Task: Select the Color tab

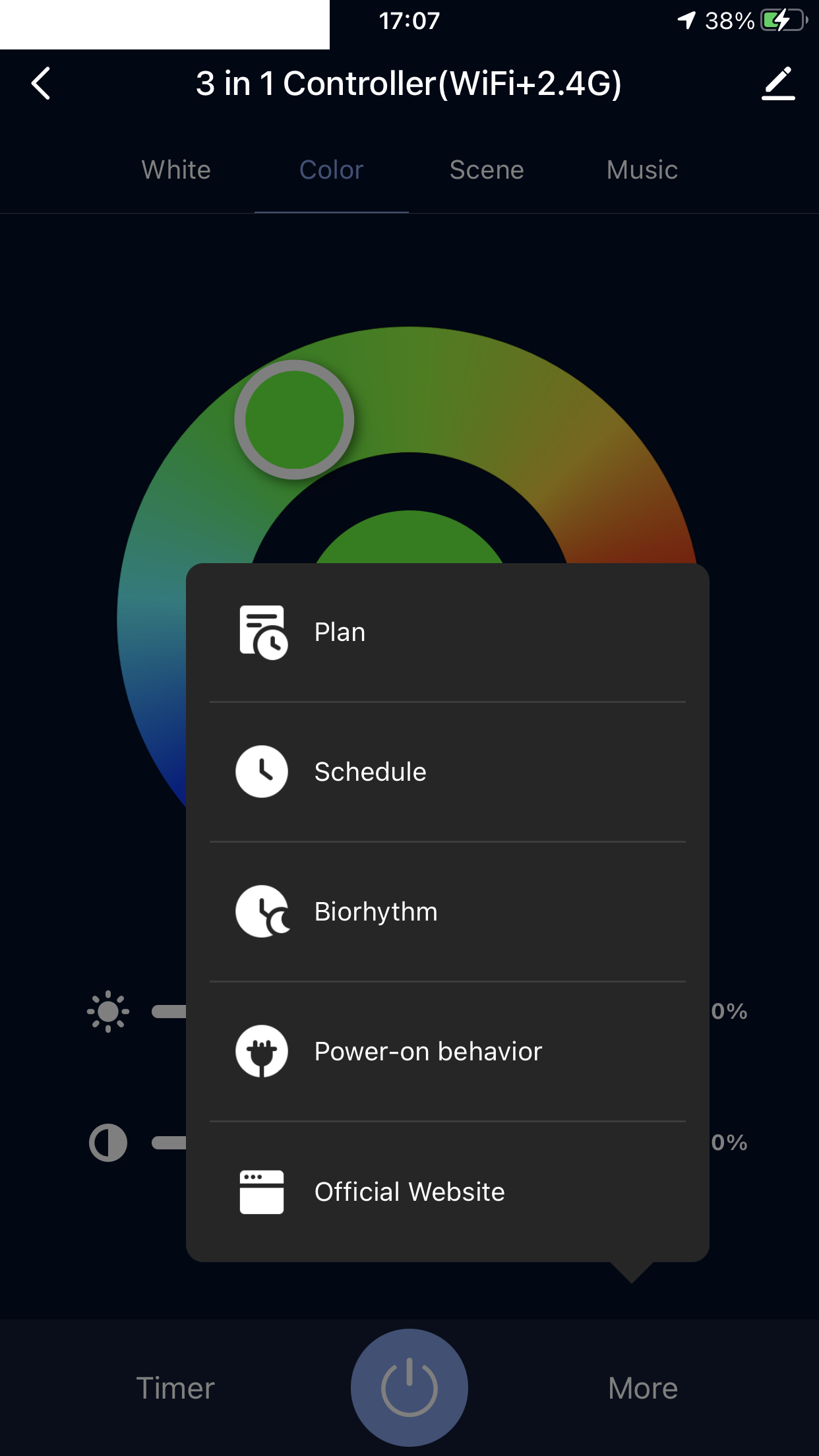Action: [x=332, y=170]
